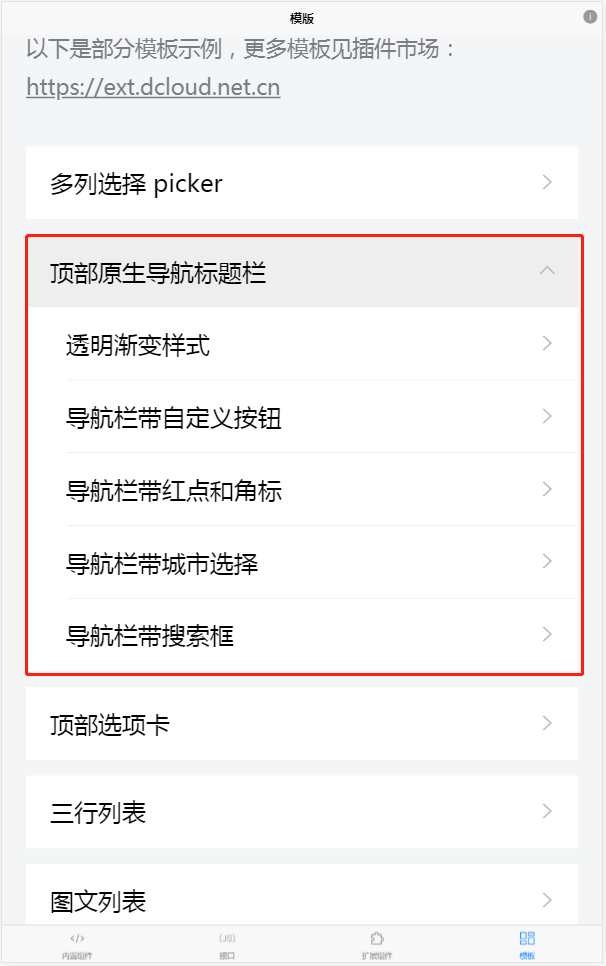Image resolution: width=606 pixels, height=966 pixels.
Task: Select 导航栏带城市选择 example
Action: click(310, 563)
